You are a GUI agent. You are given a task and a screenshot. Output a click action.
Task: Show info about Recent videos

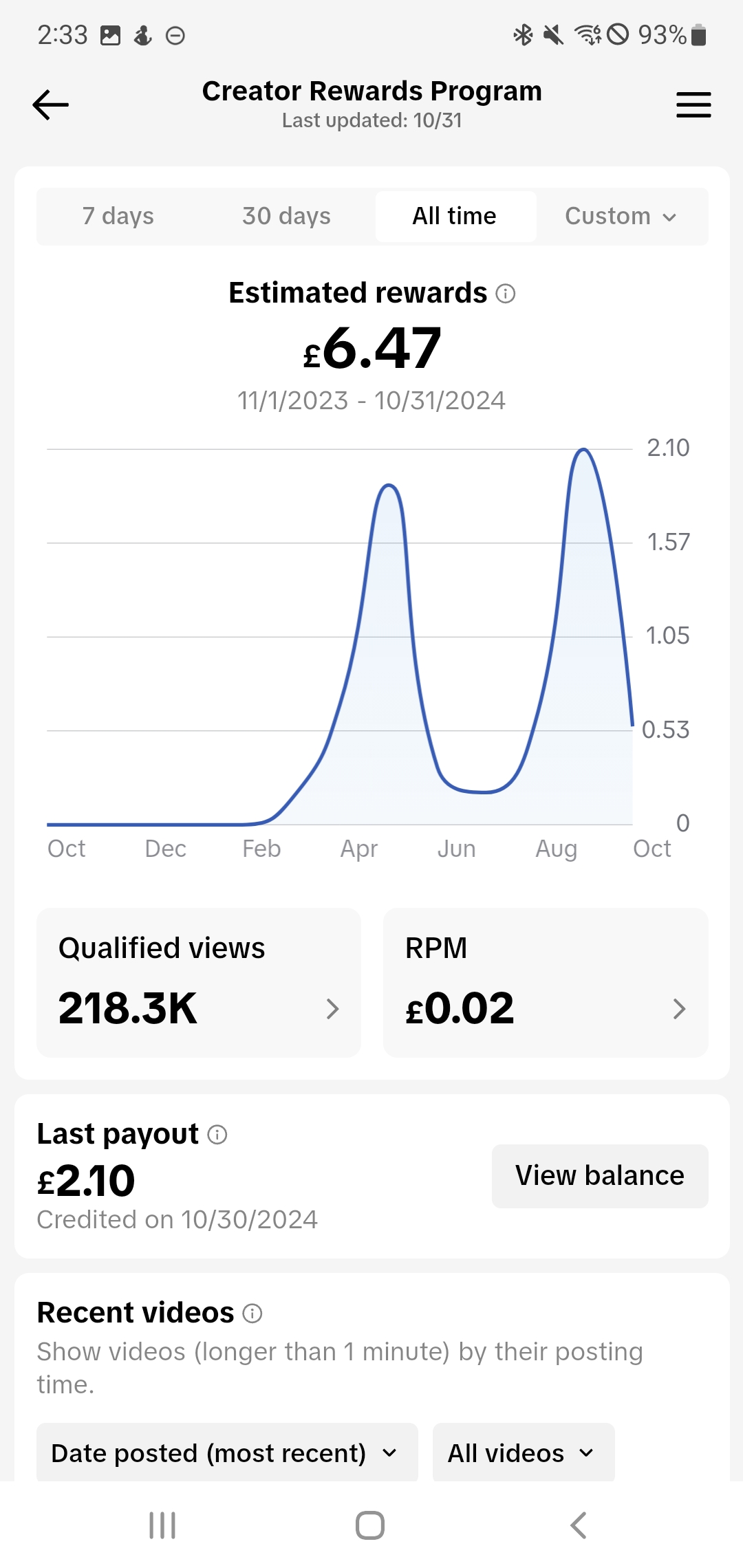(252, 1314)
